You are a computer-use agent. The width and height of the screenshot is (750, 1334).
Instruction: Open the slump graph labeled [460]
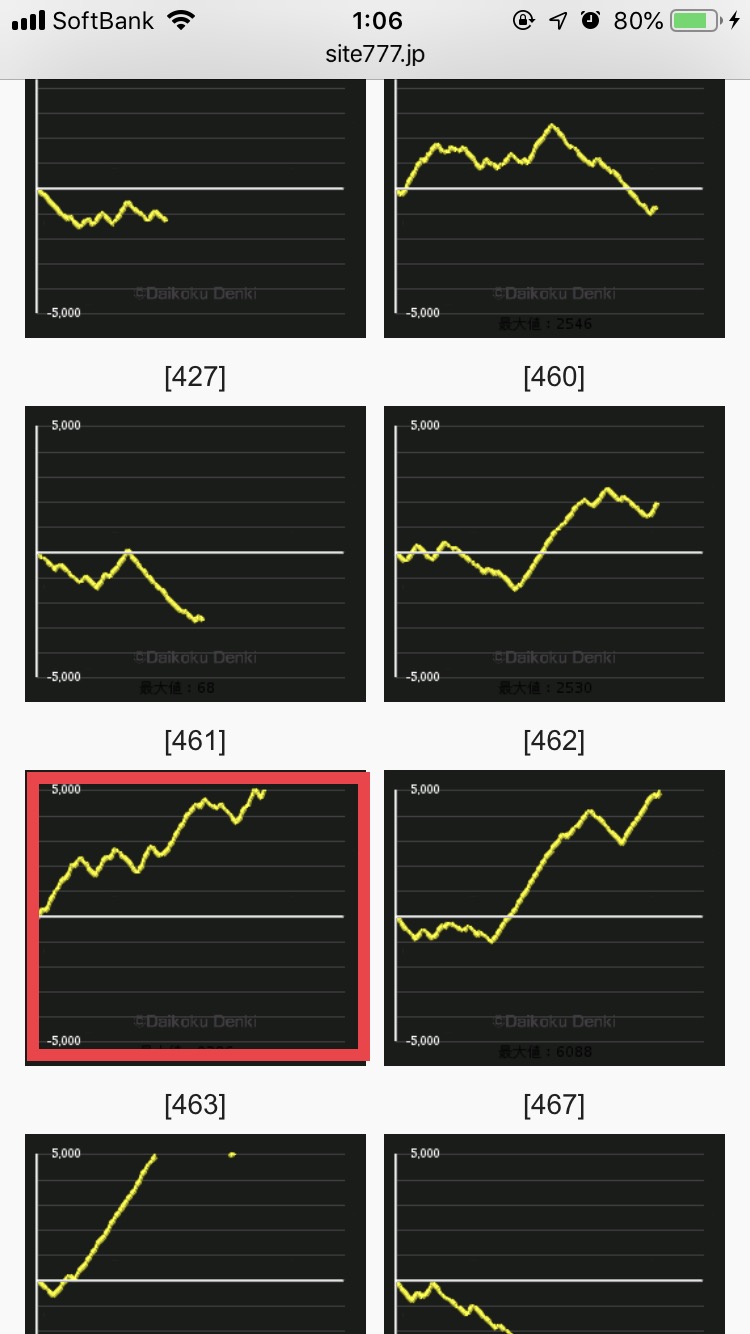click(554, 208)
